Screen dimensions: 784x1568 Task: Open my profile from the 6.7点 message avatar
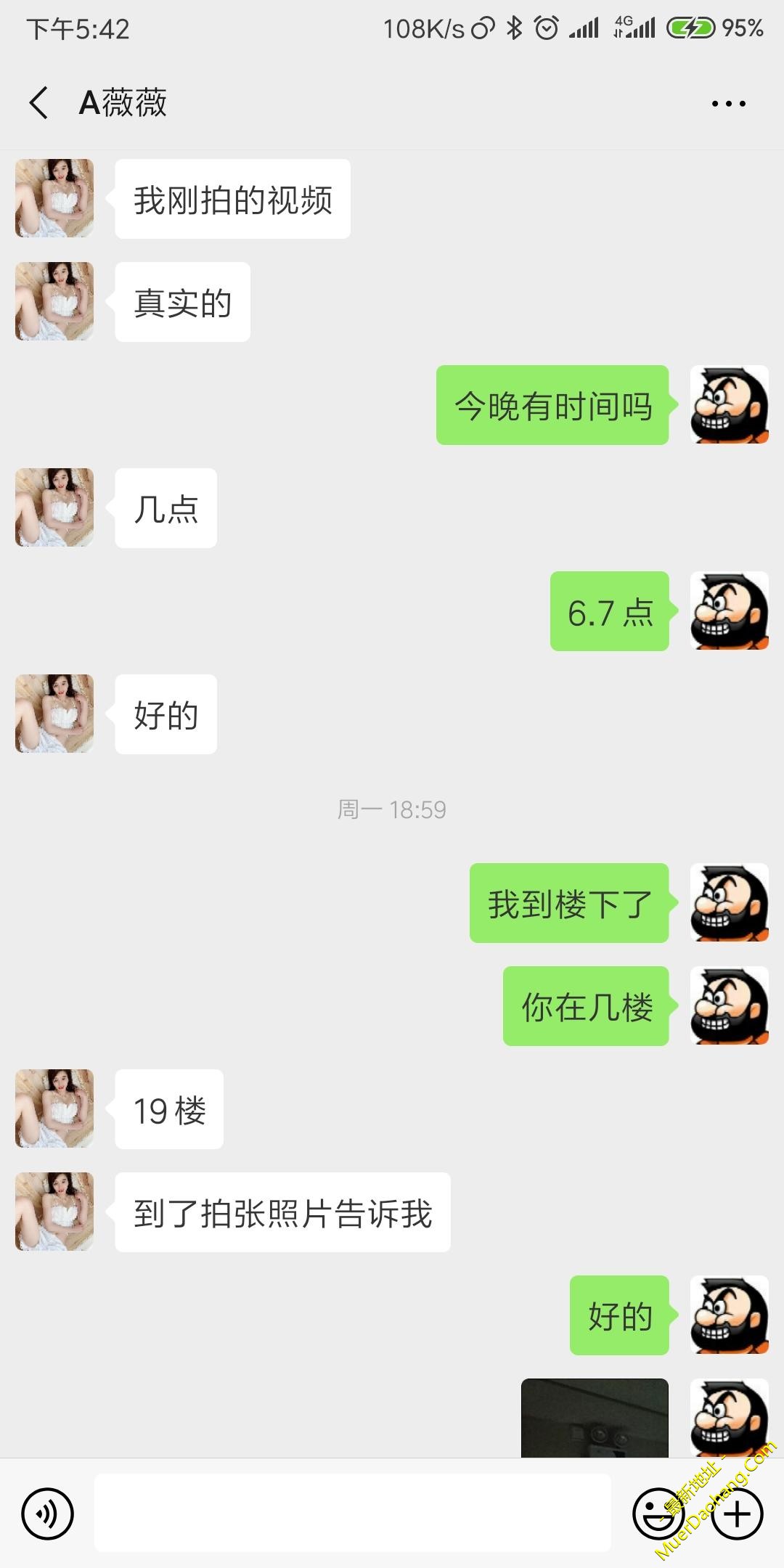(729, 611)
